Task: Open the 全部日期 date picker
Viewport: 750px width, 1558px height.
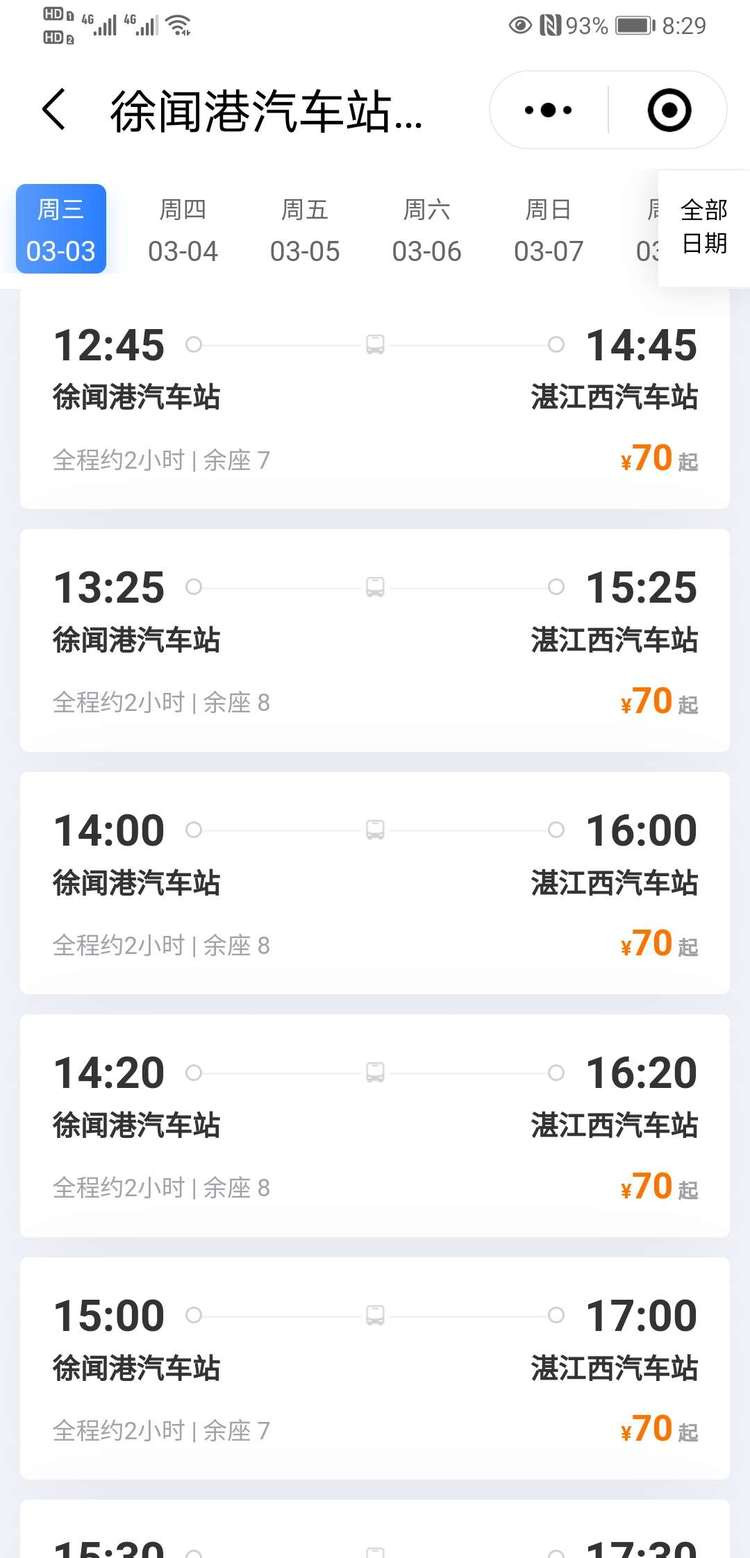Action: coord(704,228)
